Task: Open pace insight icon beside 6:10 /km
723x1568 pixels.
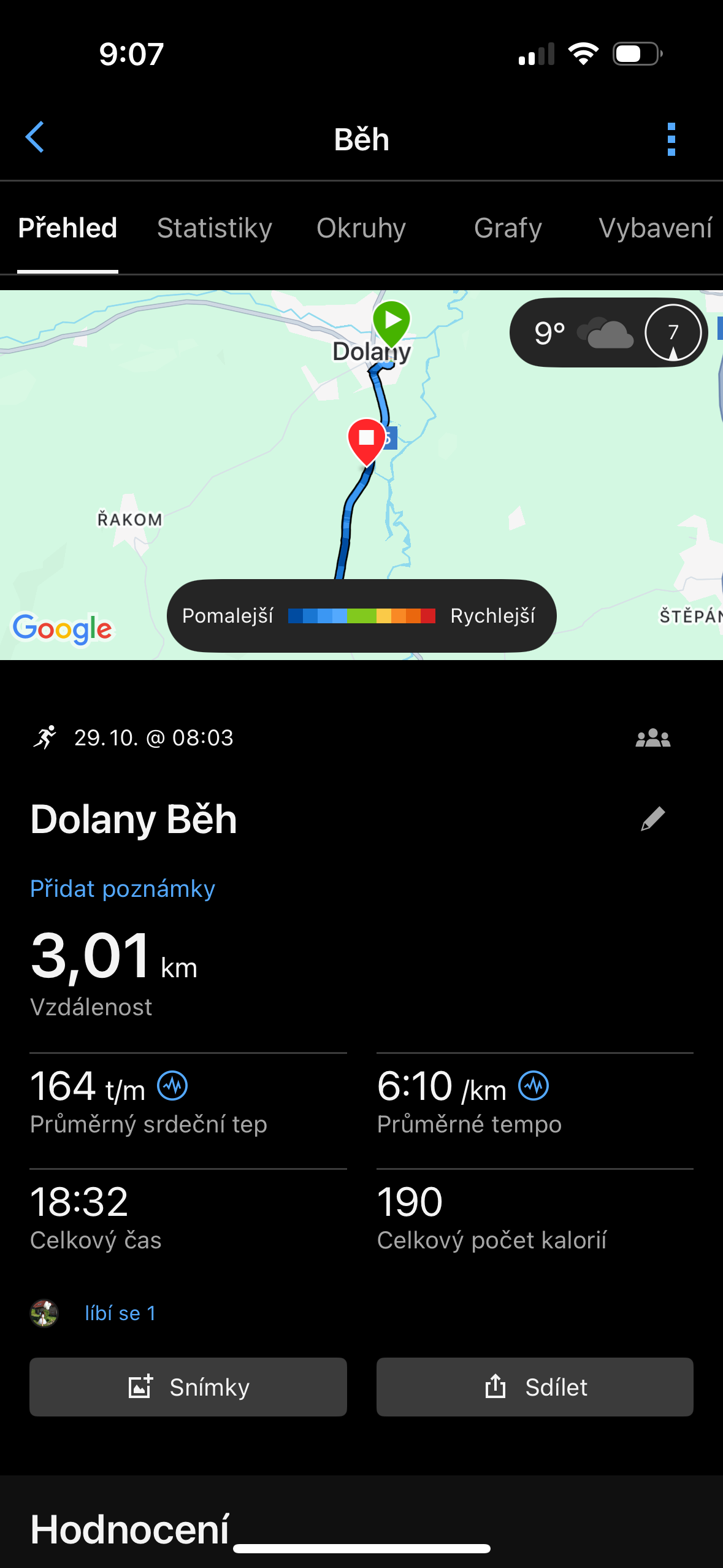Action: tap(534, 1086)
